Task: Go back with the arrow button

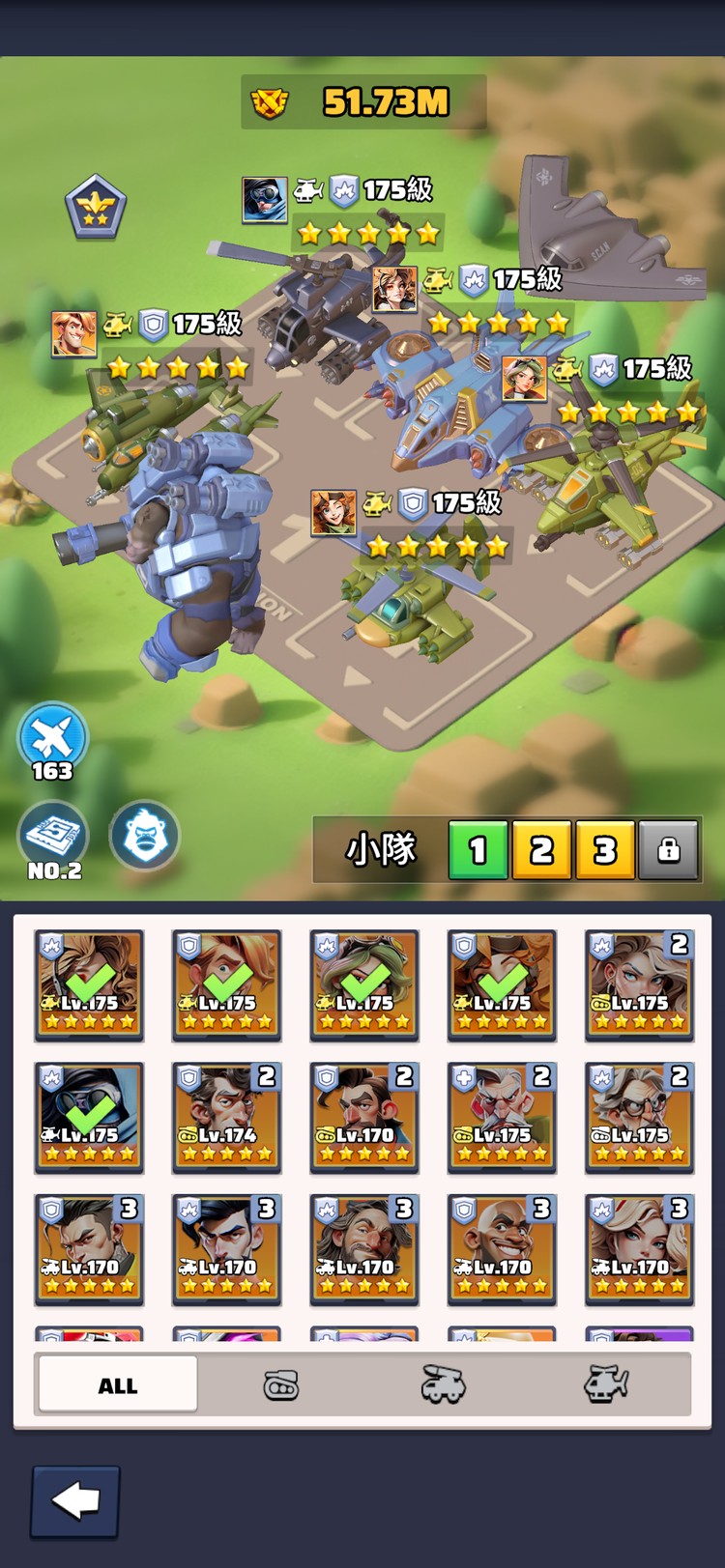Action: tap(75, 1501)
